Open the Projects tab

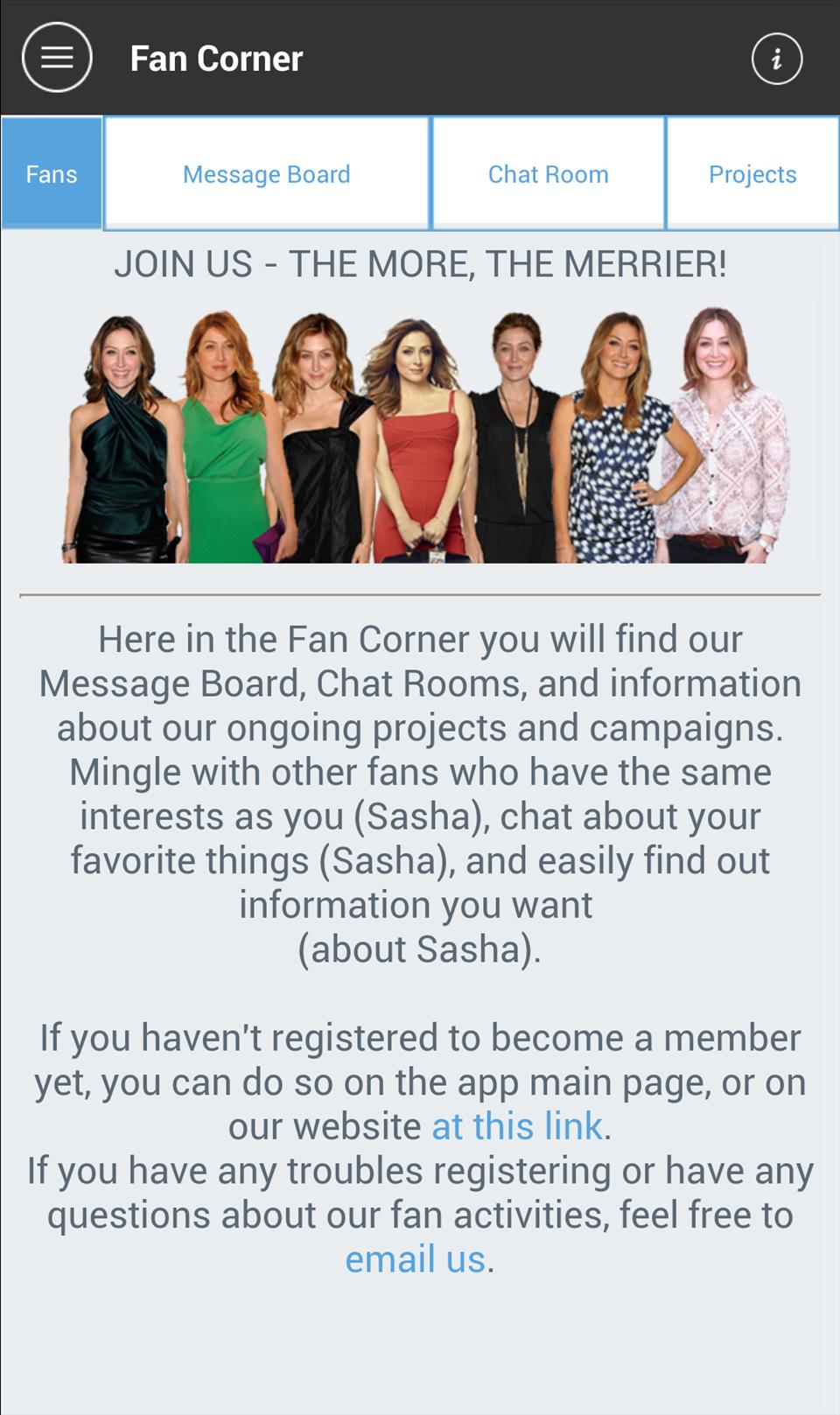pyautogui.click(x=752, y=173)
